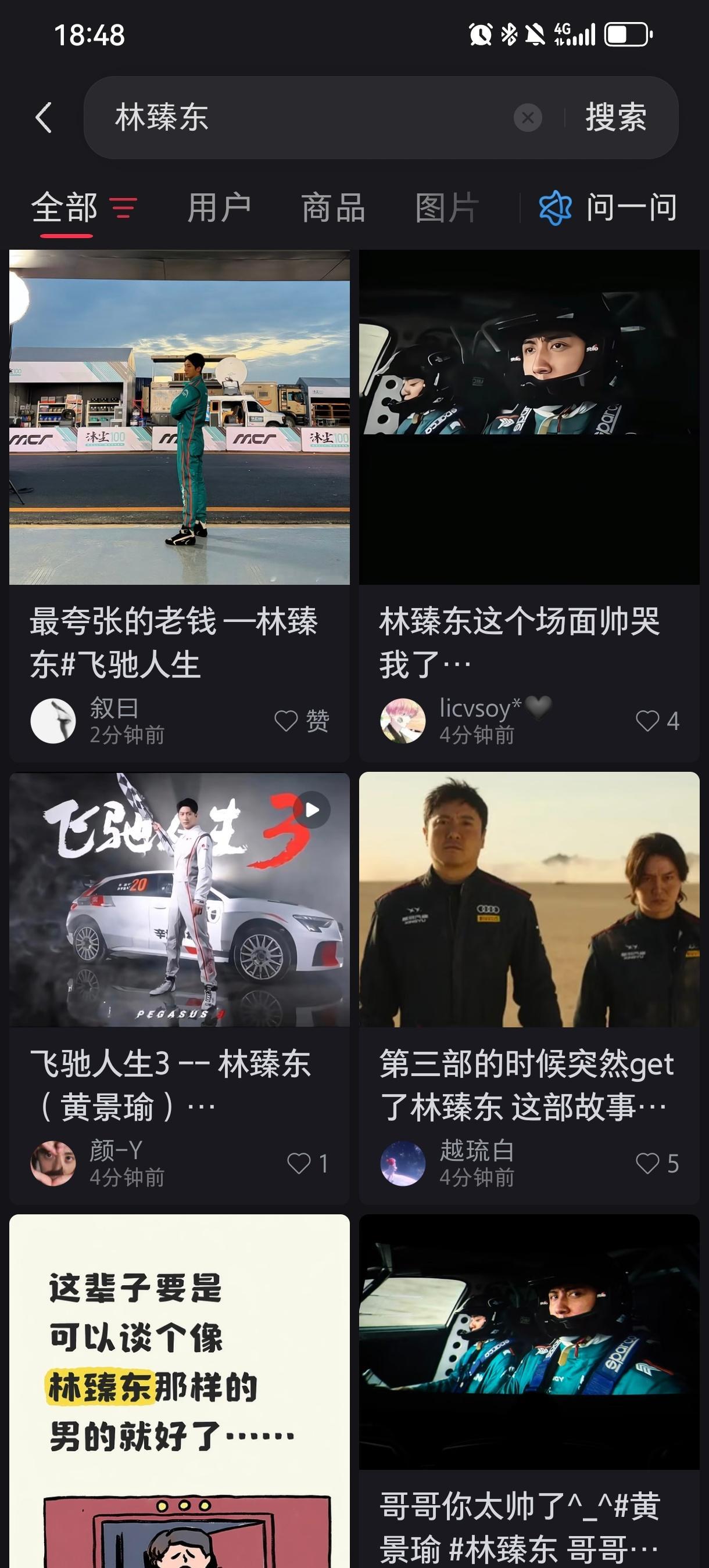Play the video 飞驰人生3 -- 林臻东
709x1568 pixels.
point(179,900)
